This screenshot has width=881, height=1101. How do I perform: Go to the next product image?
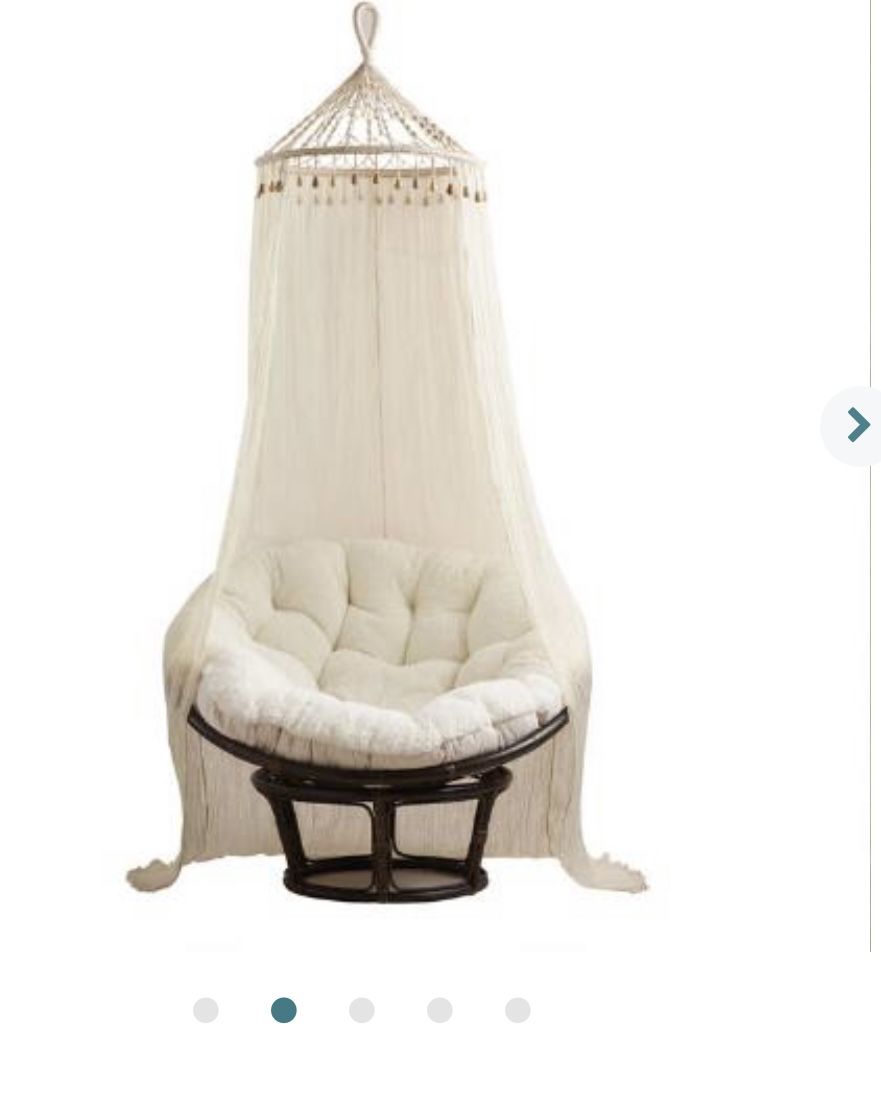pyautogui.click(x=854, y=426)
